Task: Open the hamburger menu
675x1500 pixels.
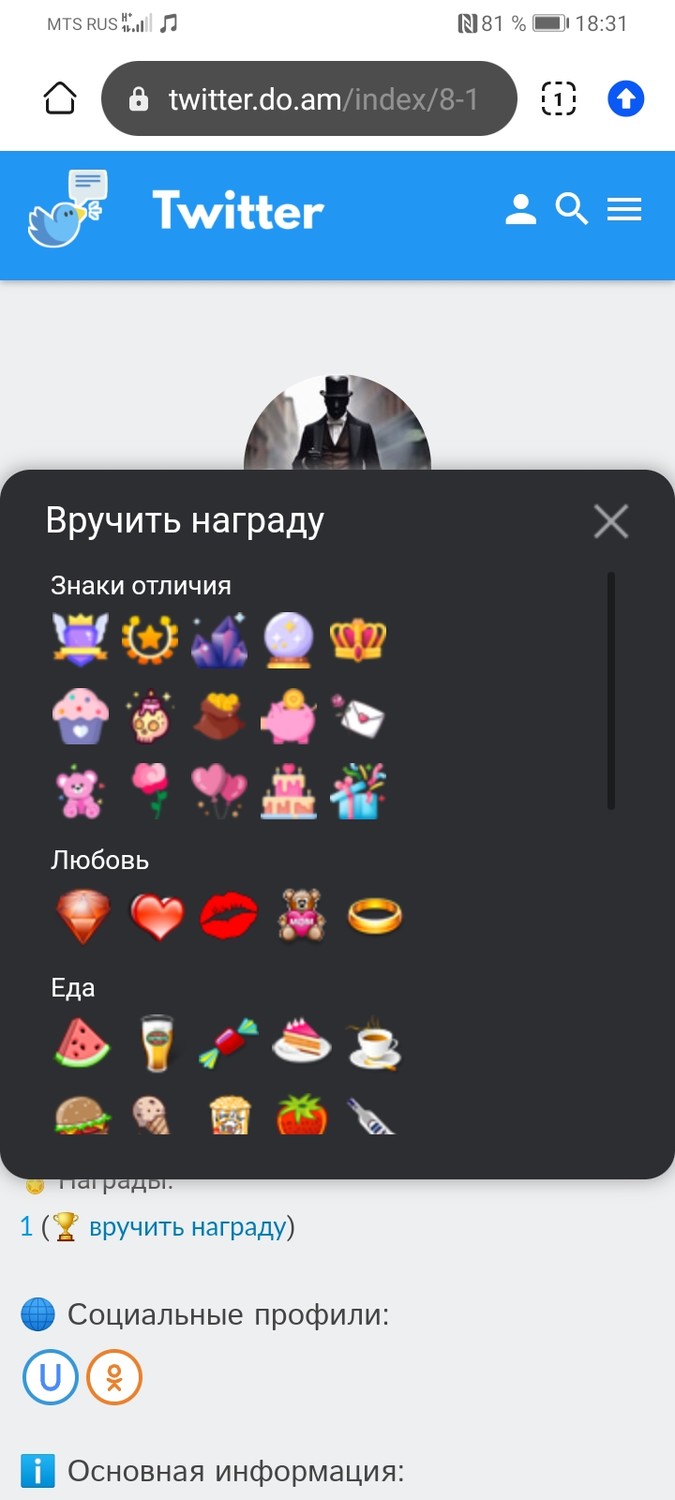Action: (624, 209)
